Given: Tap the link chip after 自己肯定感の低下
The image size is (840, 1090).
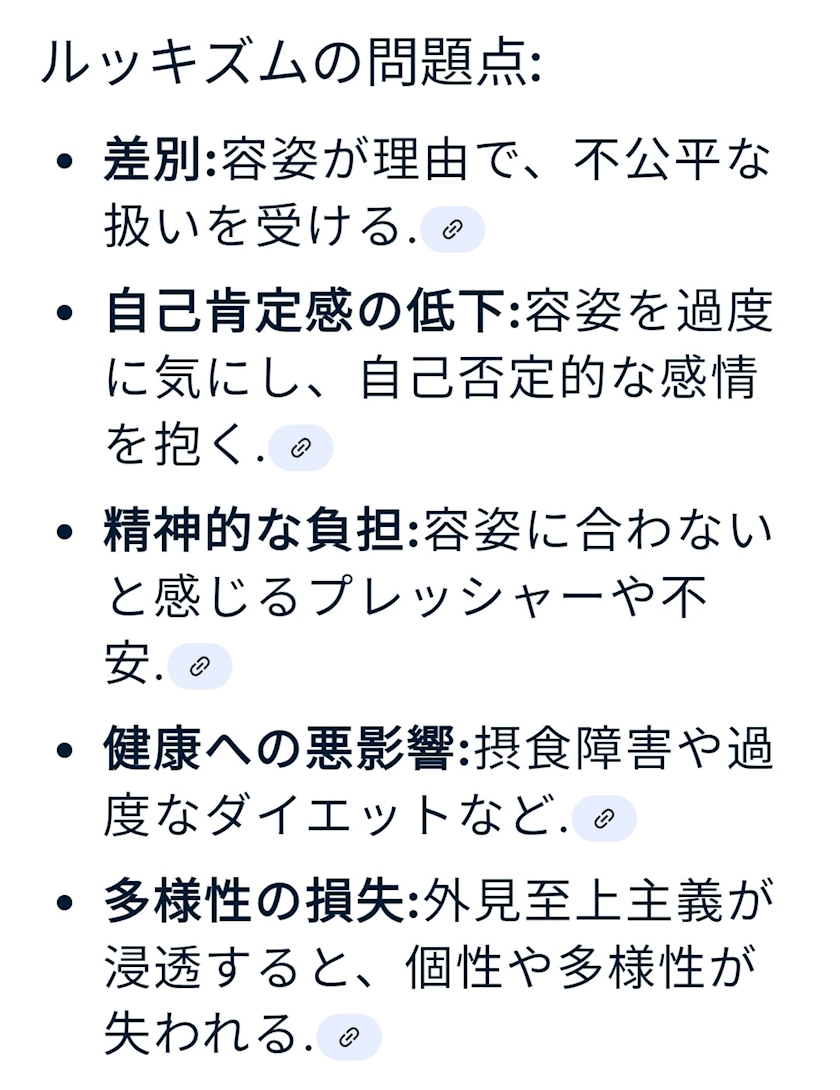Looking at the screenshot, I should click(301, 448).
